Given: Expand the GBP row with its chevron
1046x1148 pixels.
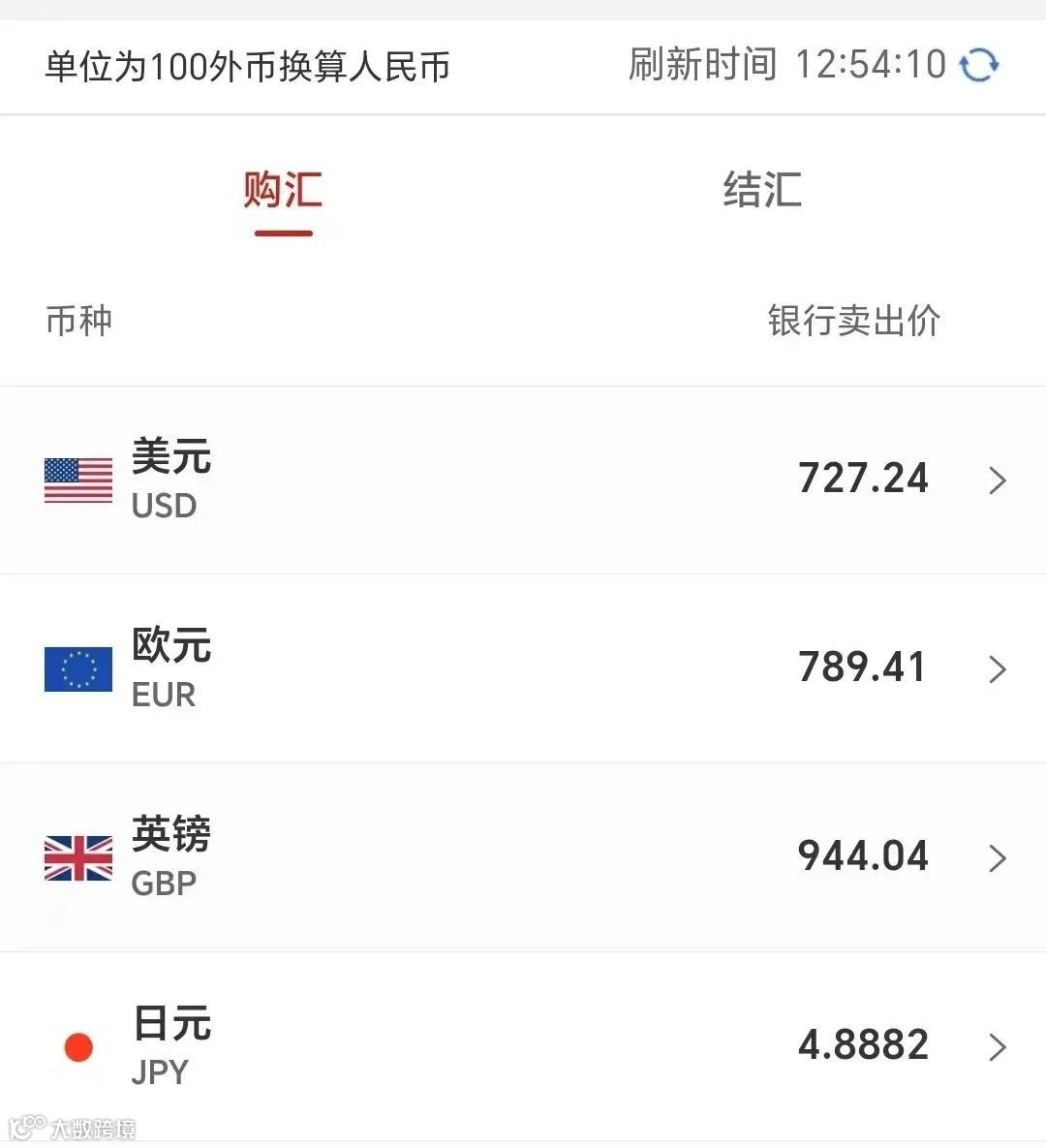Looking at the screenshot, I should (x=997, y=857).
